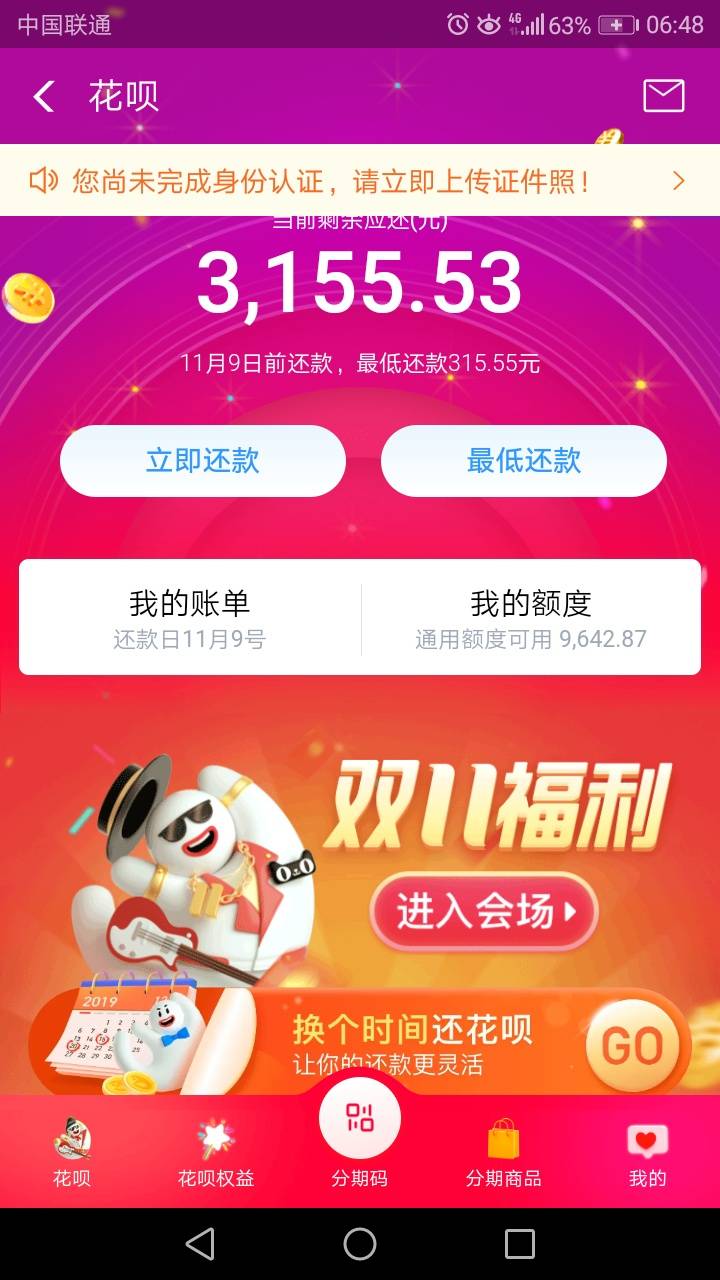The height and width of the screenshot is (1280, 720).
Task: Tap GO on 换个时间还花呗 banner
Action: click(632, 1046)
